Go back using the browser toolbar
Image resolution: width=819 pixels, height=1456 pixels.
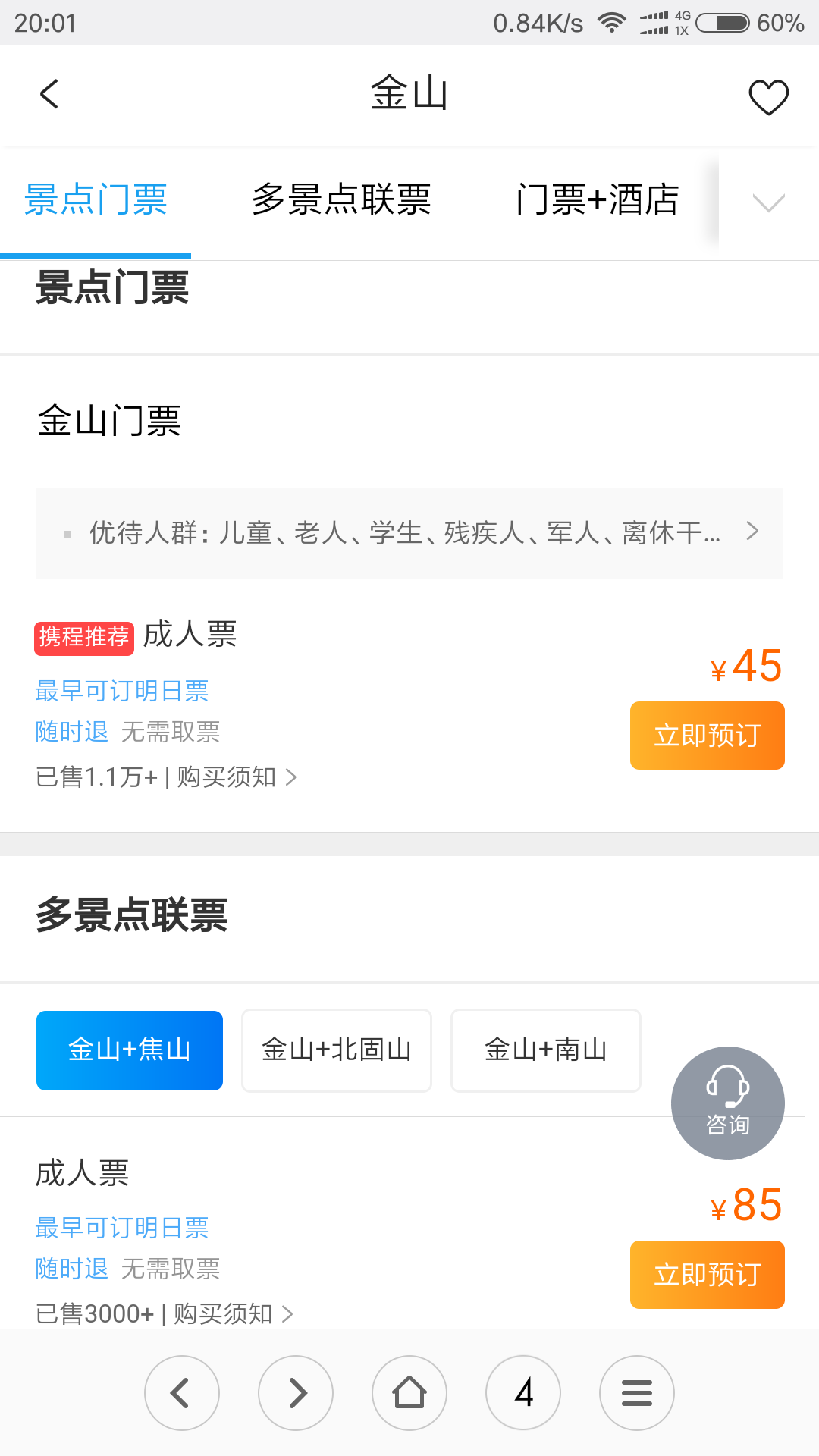182,1393
